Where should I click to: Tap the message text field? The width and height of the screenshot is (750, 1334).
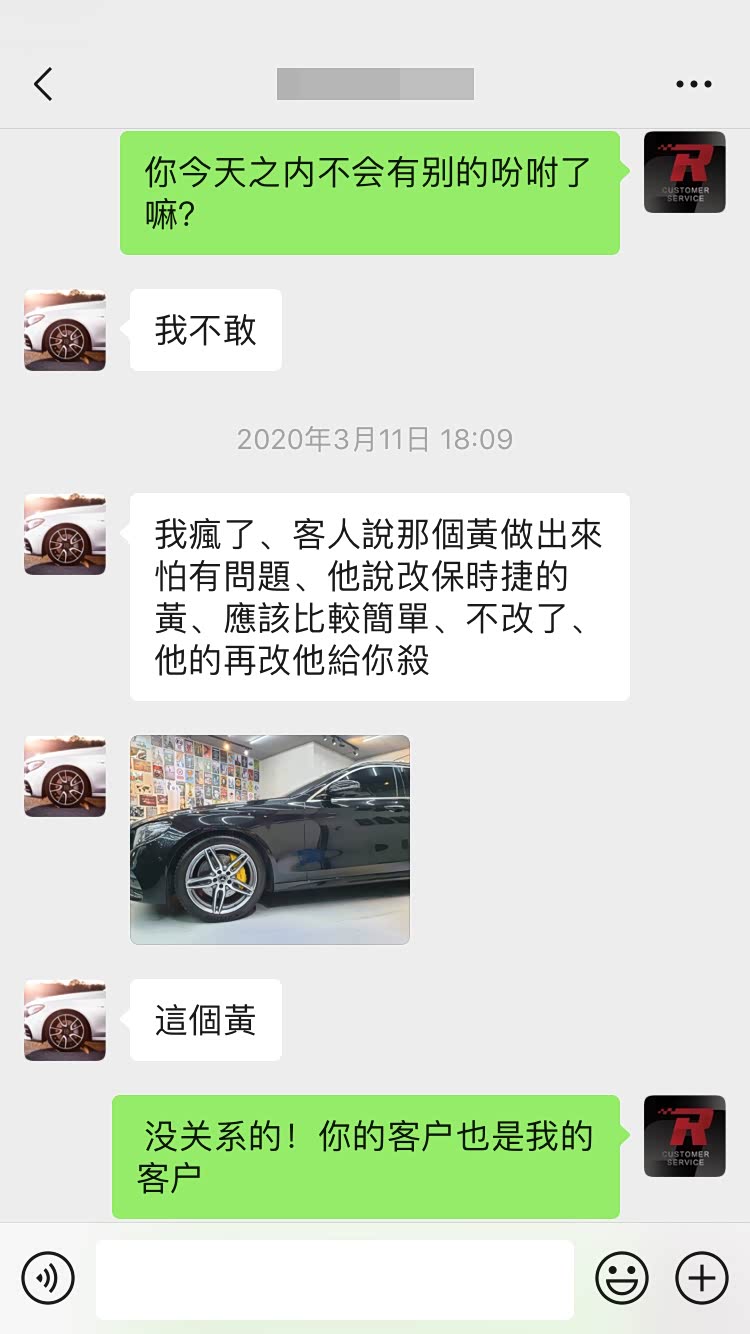click(x=334, y=1279)
